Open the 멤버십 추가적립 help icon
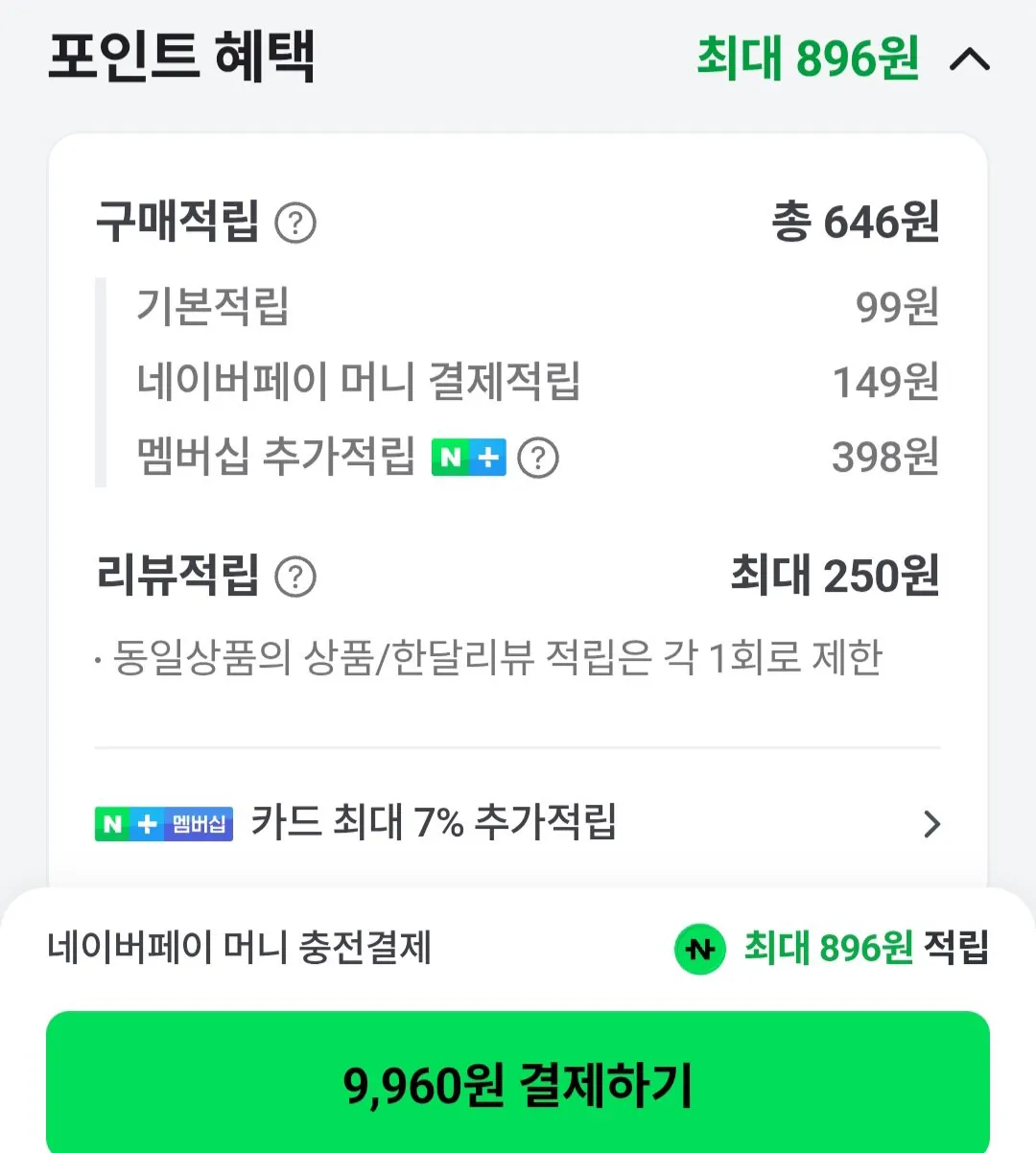Viewport: 1036px width, 1153px height. (x=538, y=459)
